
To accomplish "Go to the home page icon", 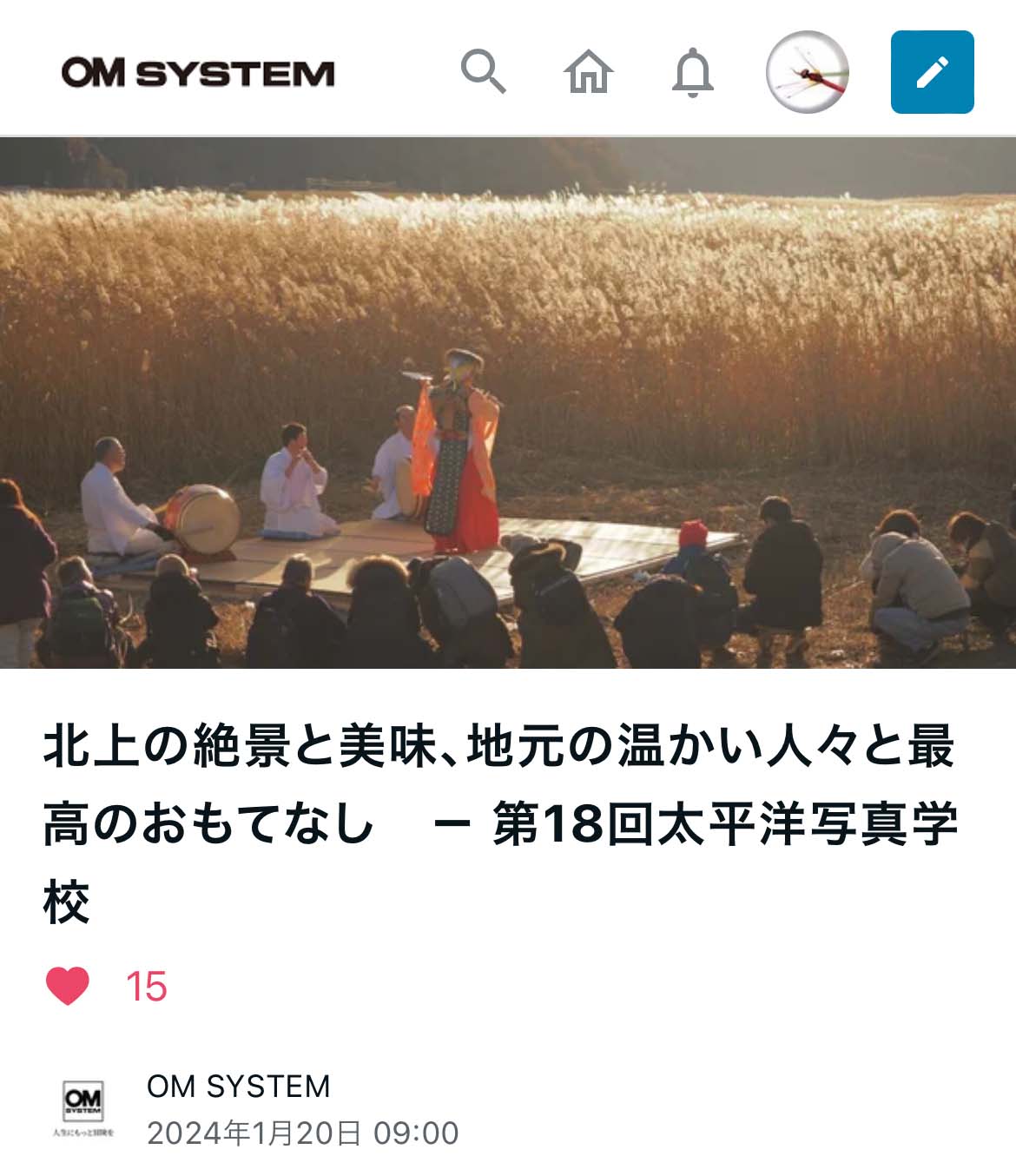I will (x=589, y=71).
